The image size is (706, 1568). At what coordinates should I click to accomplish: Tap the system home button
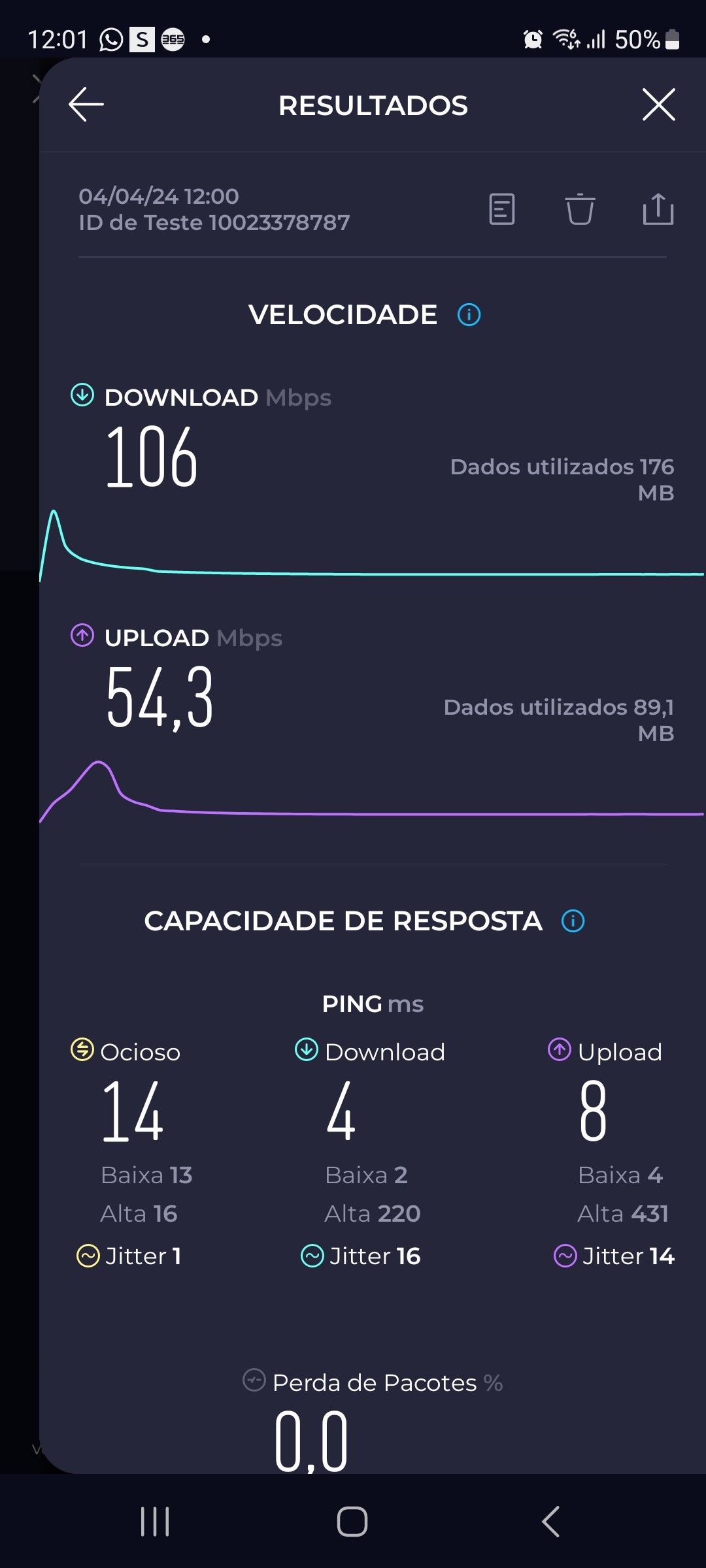(x=352, y=1522)
